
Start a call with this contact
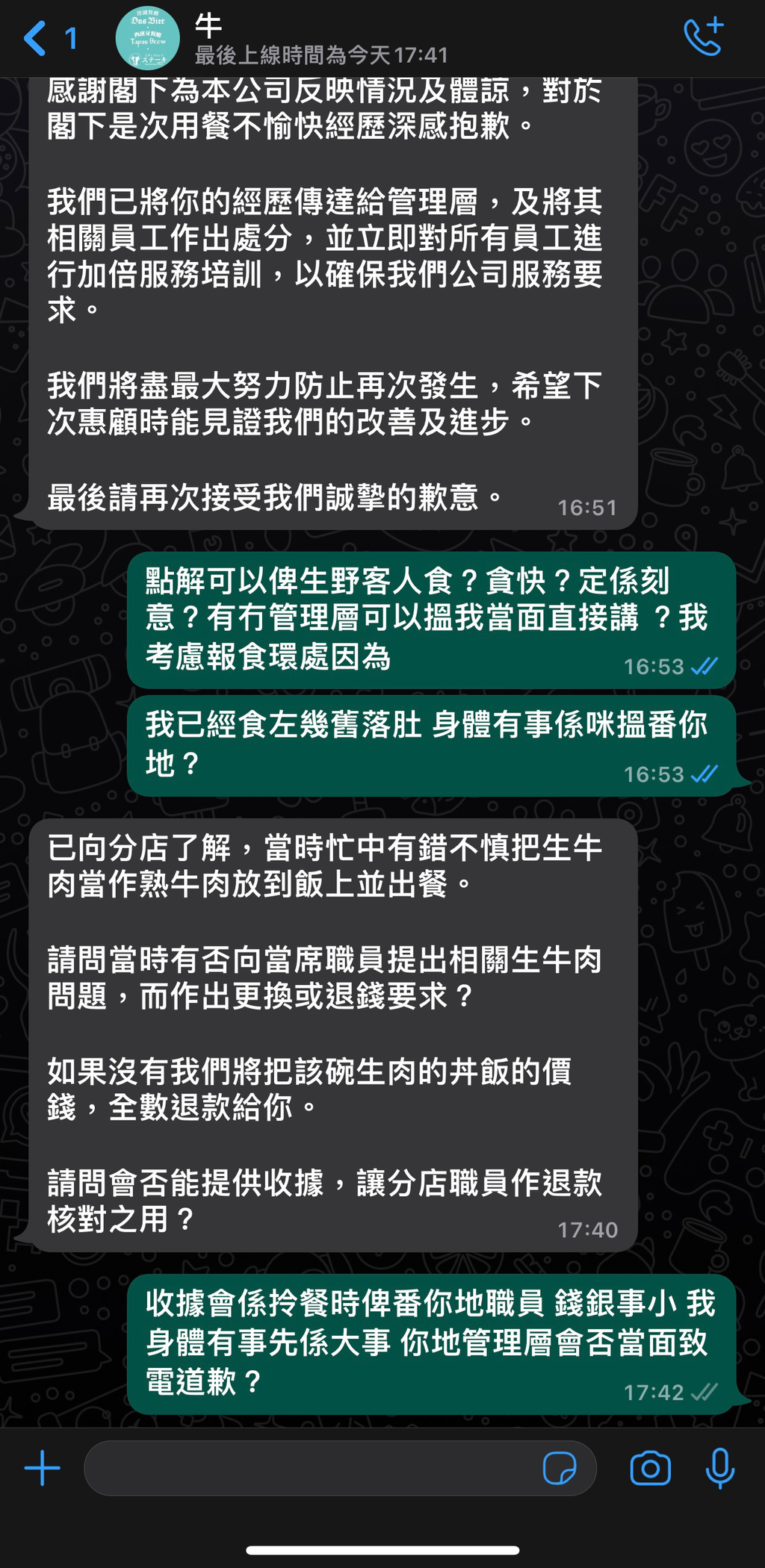point(703,37)
